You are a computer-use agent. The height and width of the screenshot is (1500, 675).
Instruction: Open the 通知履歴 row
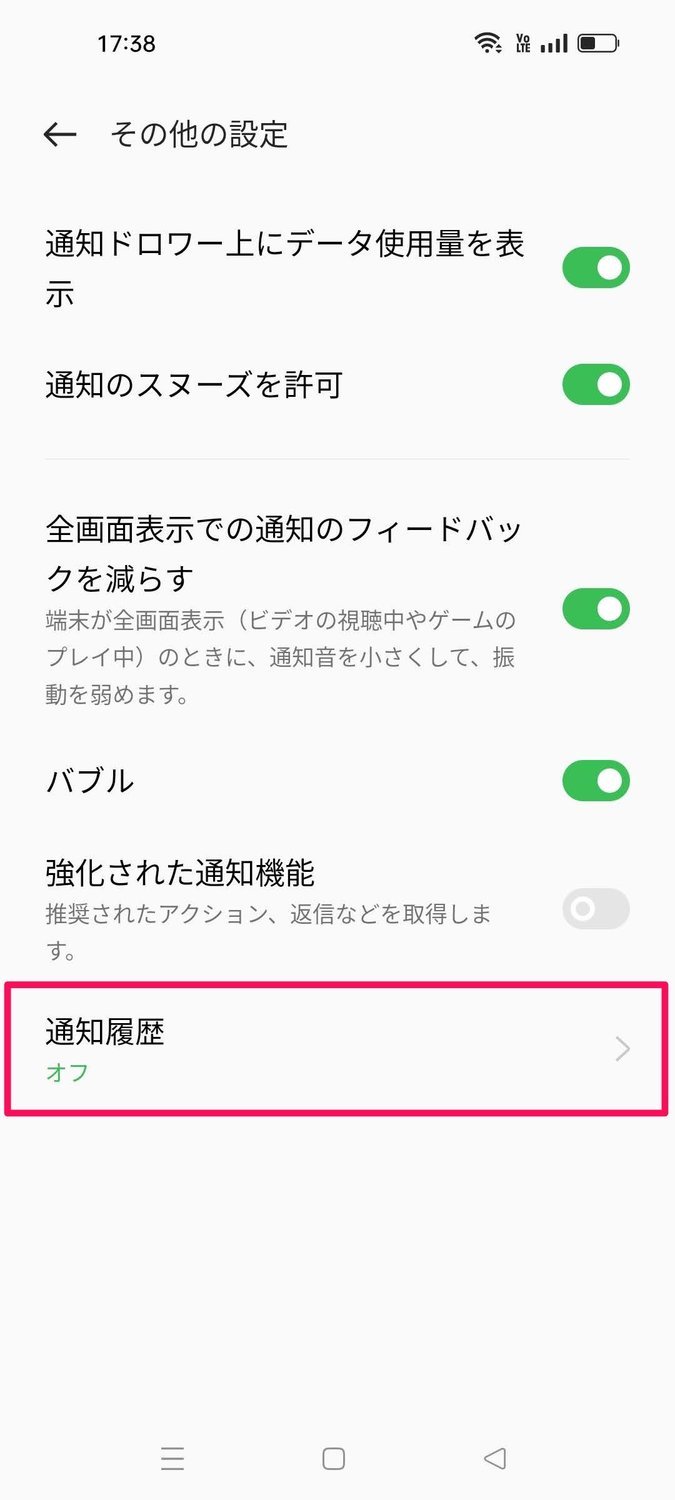click(x=337, y=1049)
